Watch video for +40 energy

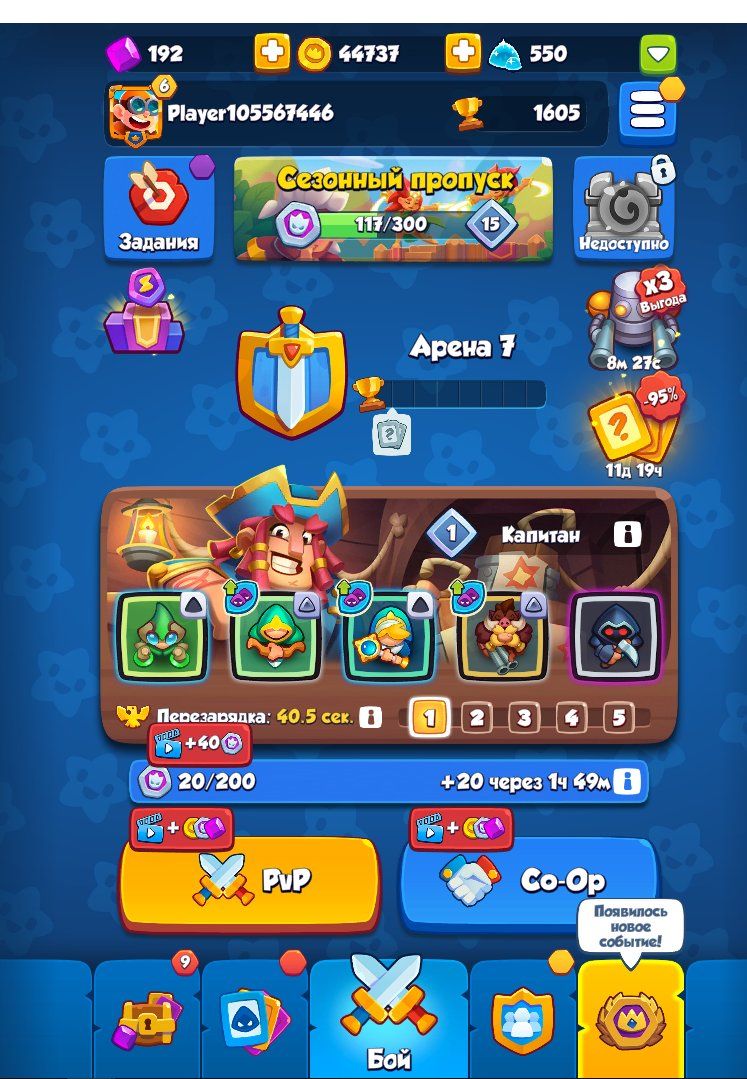[200, 743]
